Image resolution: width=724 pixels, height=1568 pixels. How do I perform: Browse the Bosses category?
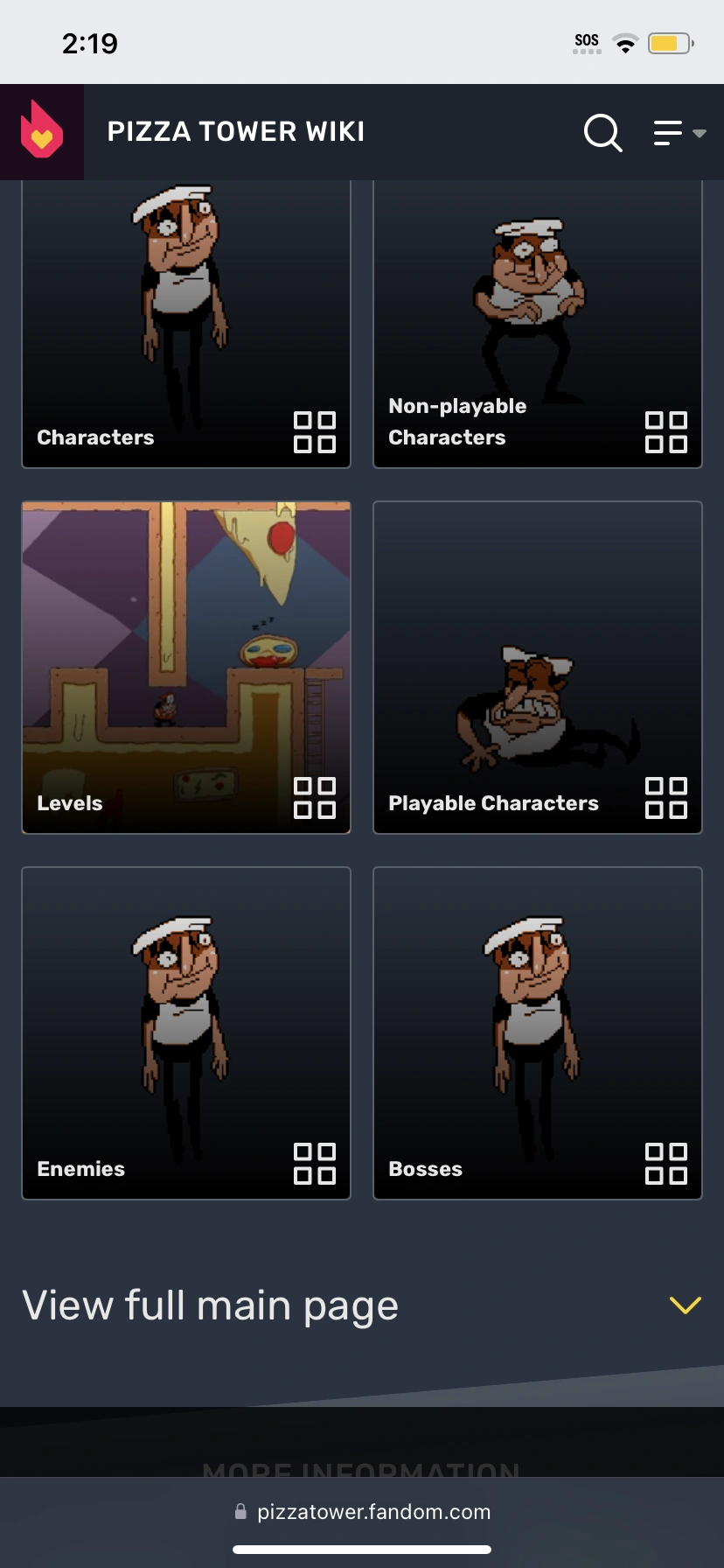pyautogui.click(x=538, y=1032)
